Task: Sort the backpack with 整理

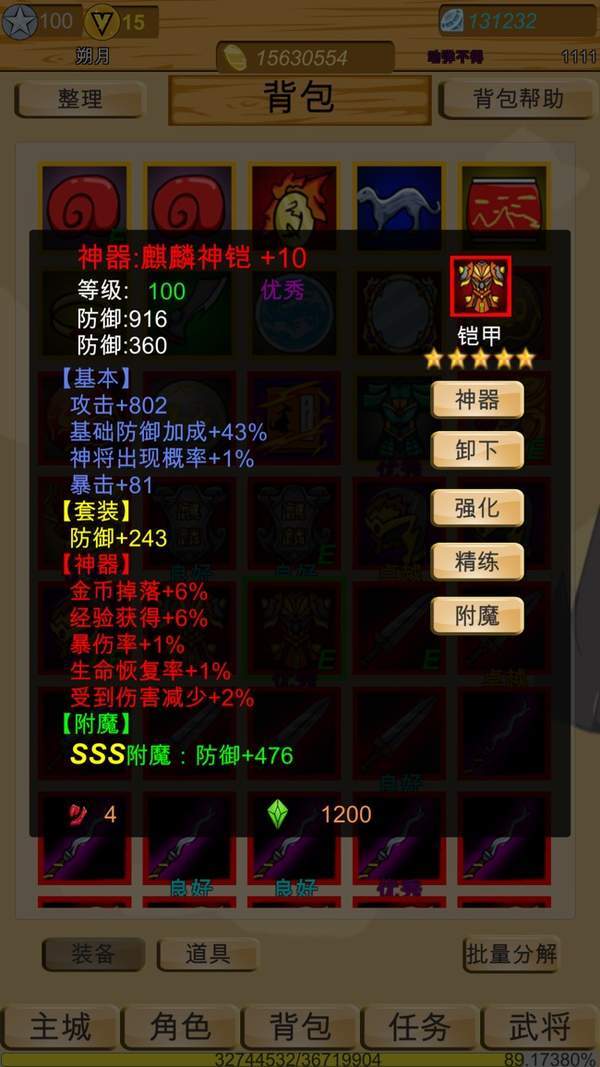Action: pos(80,99)
